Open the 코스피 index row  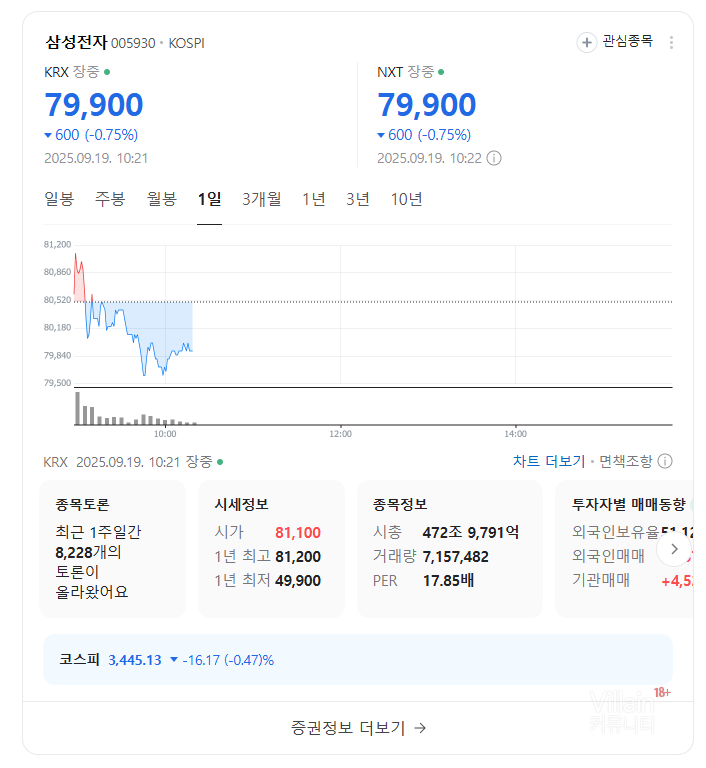tap(357, 659)
